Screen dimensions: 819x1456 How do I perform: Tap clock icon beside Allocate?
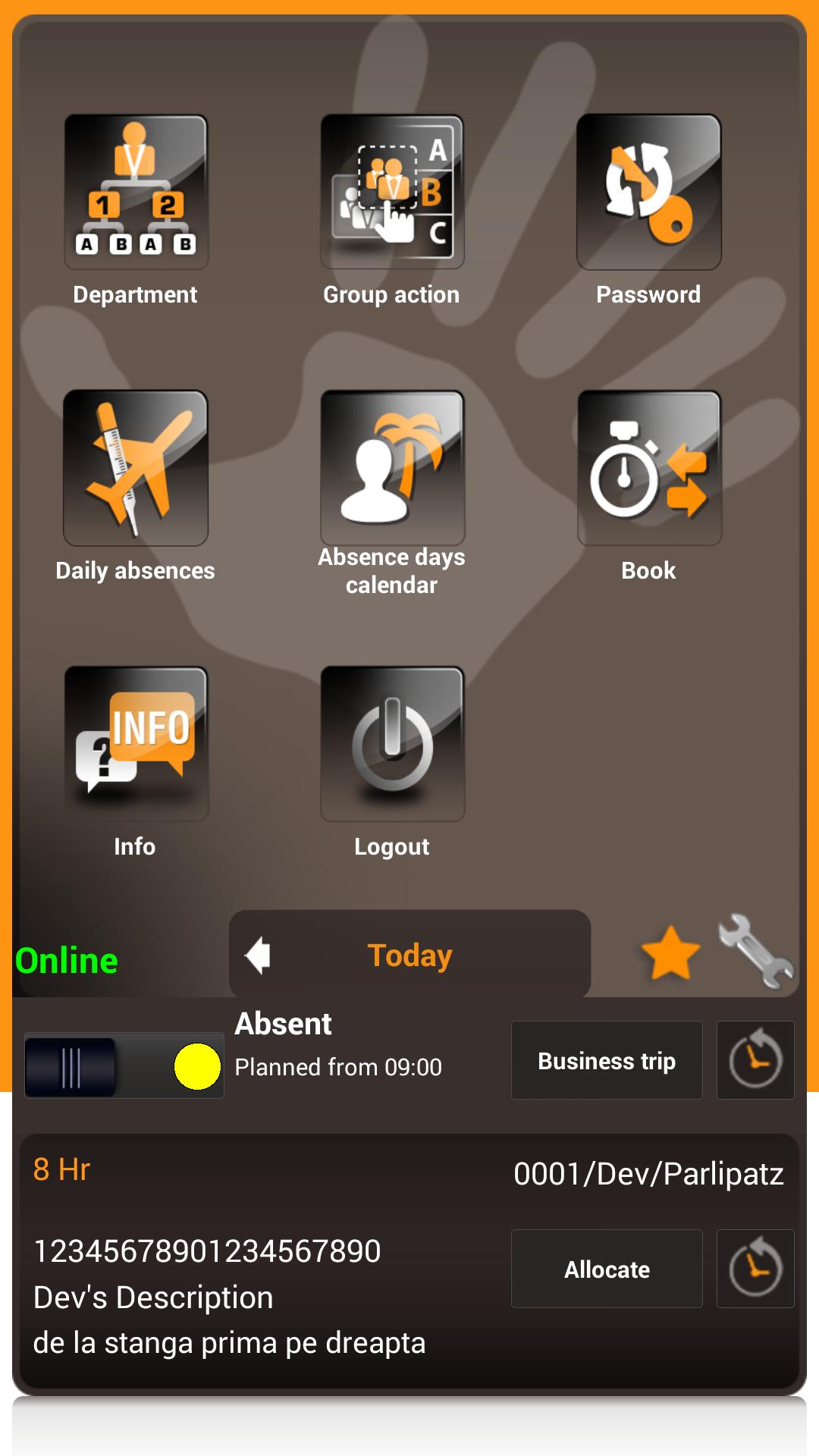pyautogui.click(x=755, y=1269)
